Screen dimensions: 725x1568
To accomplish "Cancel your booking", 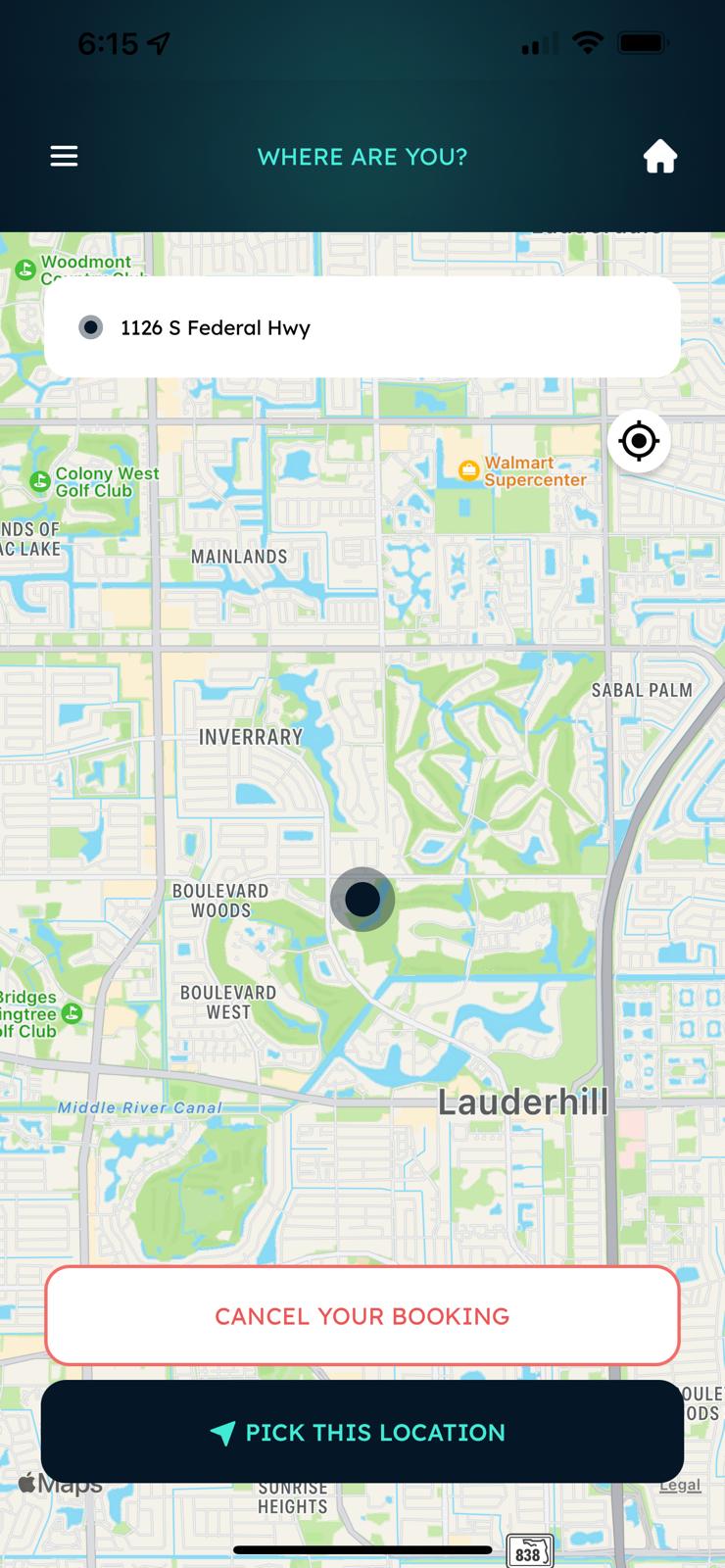I will [x=362, y=1316].
